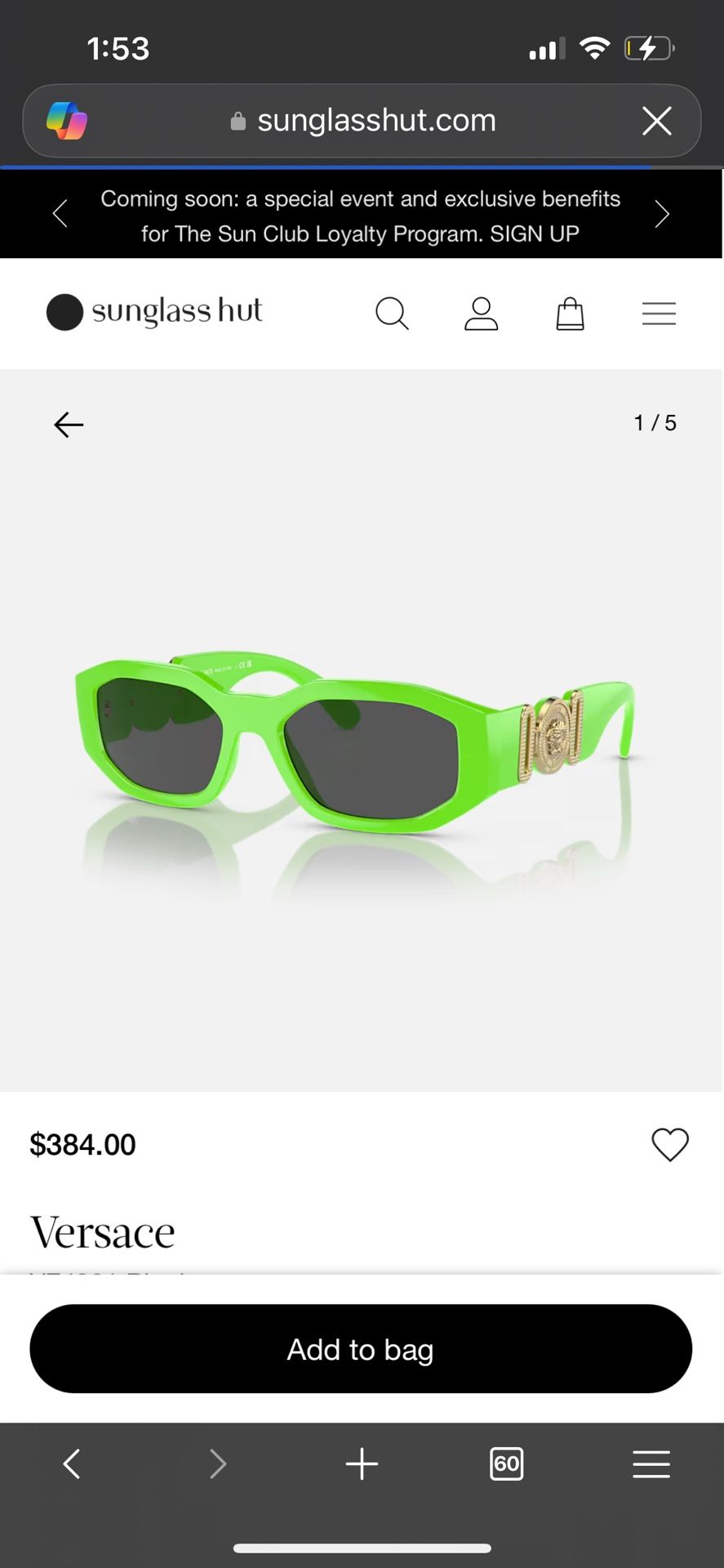The height and width of the screenshot is (1568, 724).
Task: Expand the site navigation hamburger menu
Action: coord(659,313)
